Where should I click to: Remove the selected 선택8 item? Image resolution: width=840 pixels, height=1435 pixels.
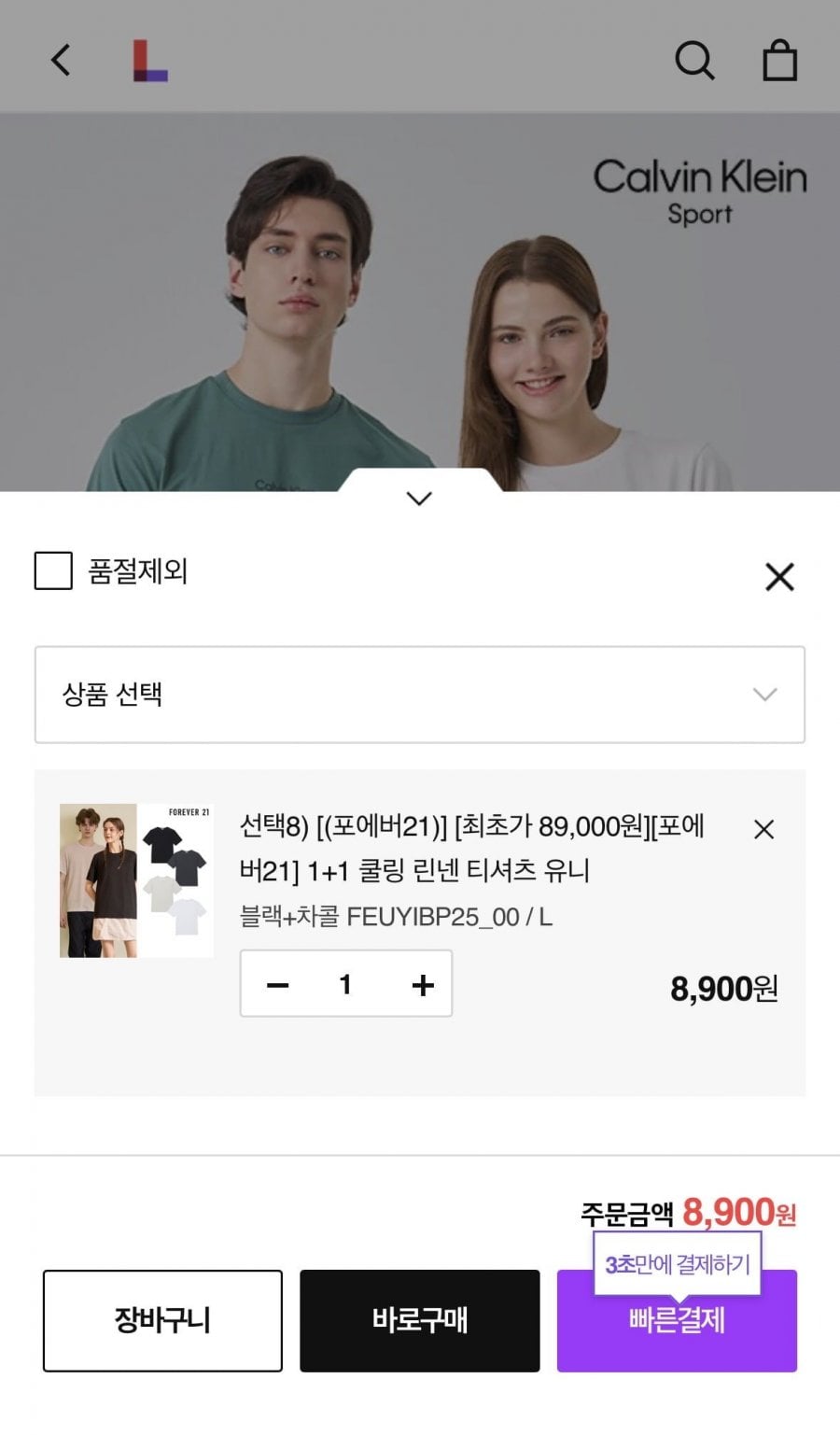[763, 829]
